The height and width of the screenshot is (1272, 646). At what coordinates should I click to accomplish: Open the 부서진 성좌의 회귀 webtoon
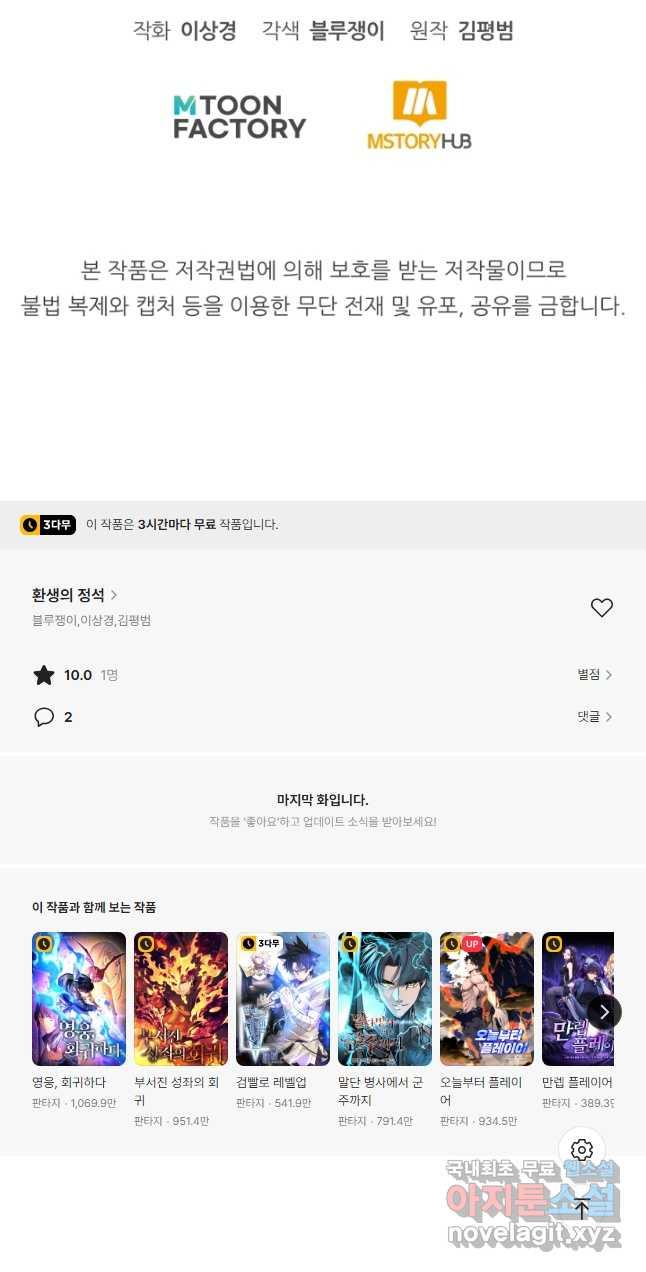[x=181, y=999]
